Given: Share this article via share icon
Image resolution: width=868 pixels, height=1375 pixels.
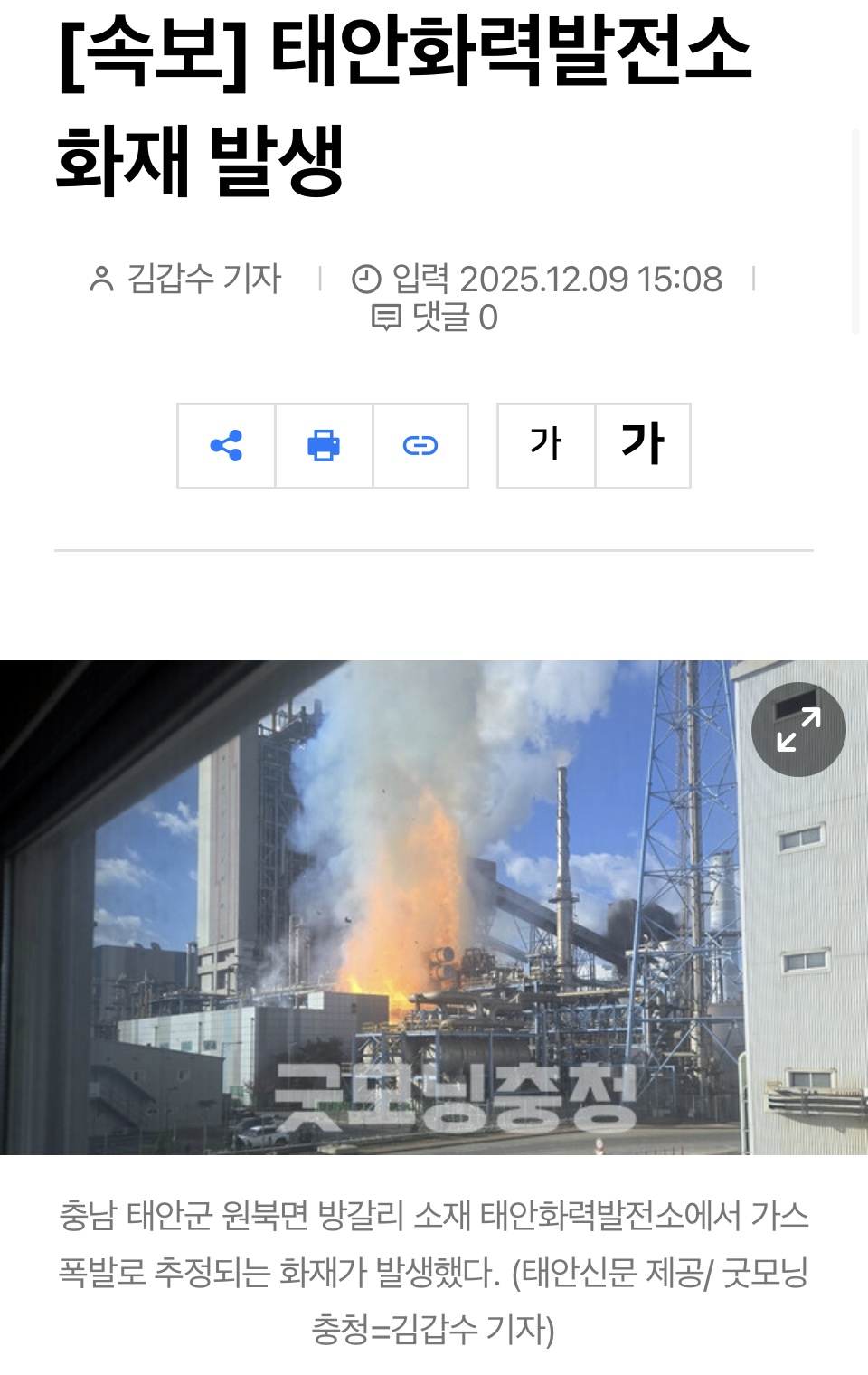Looking at the screenshot, I should 226,446.
